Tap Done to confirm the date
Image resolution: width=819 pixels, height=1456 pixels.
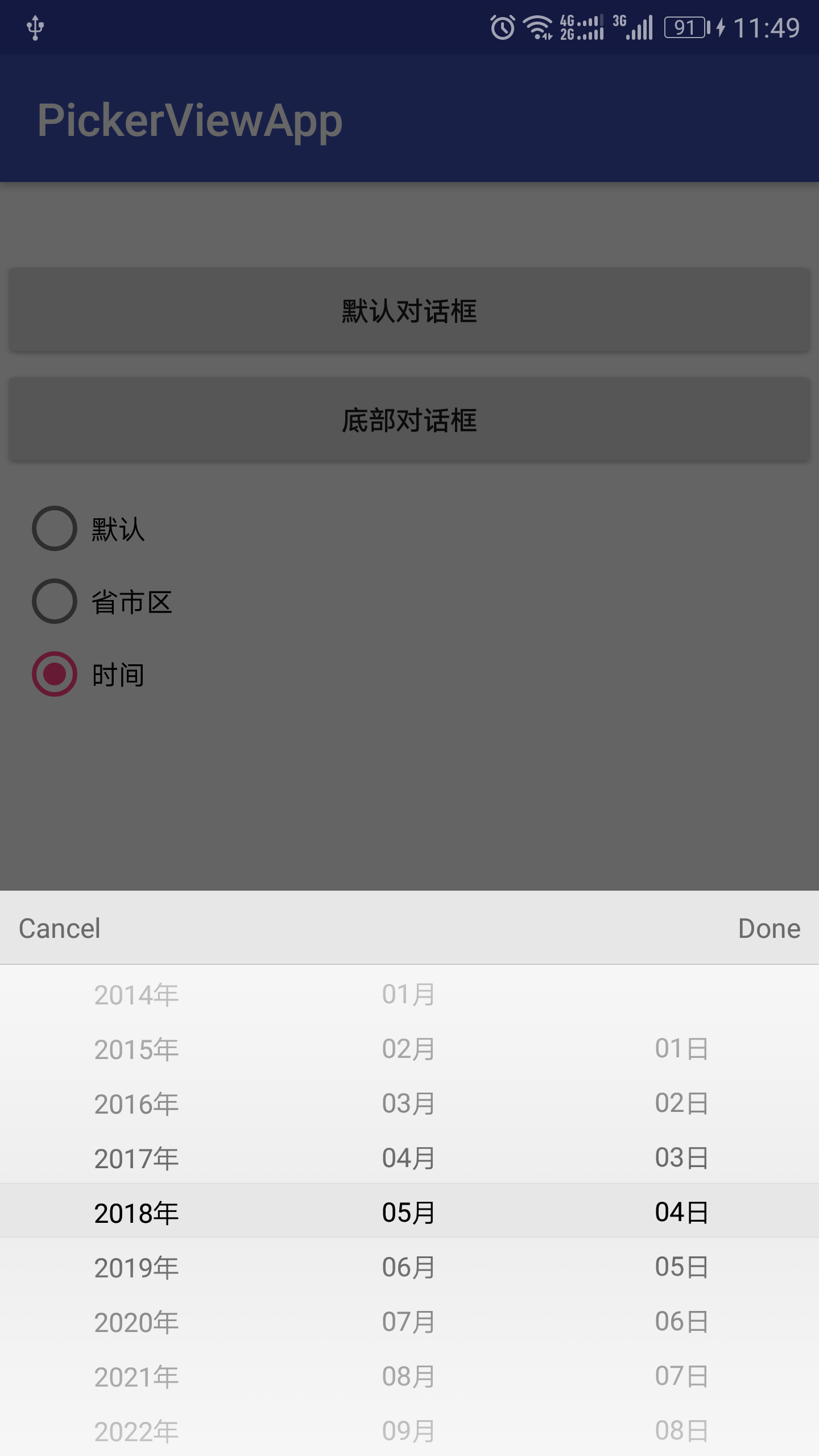tap(769, 927)
